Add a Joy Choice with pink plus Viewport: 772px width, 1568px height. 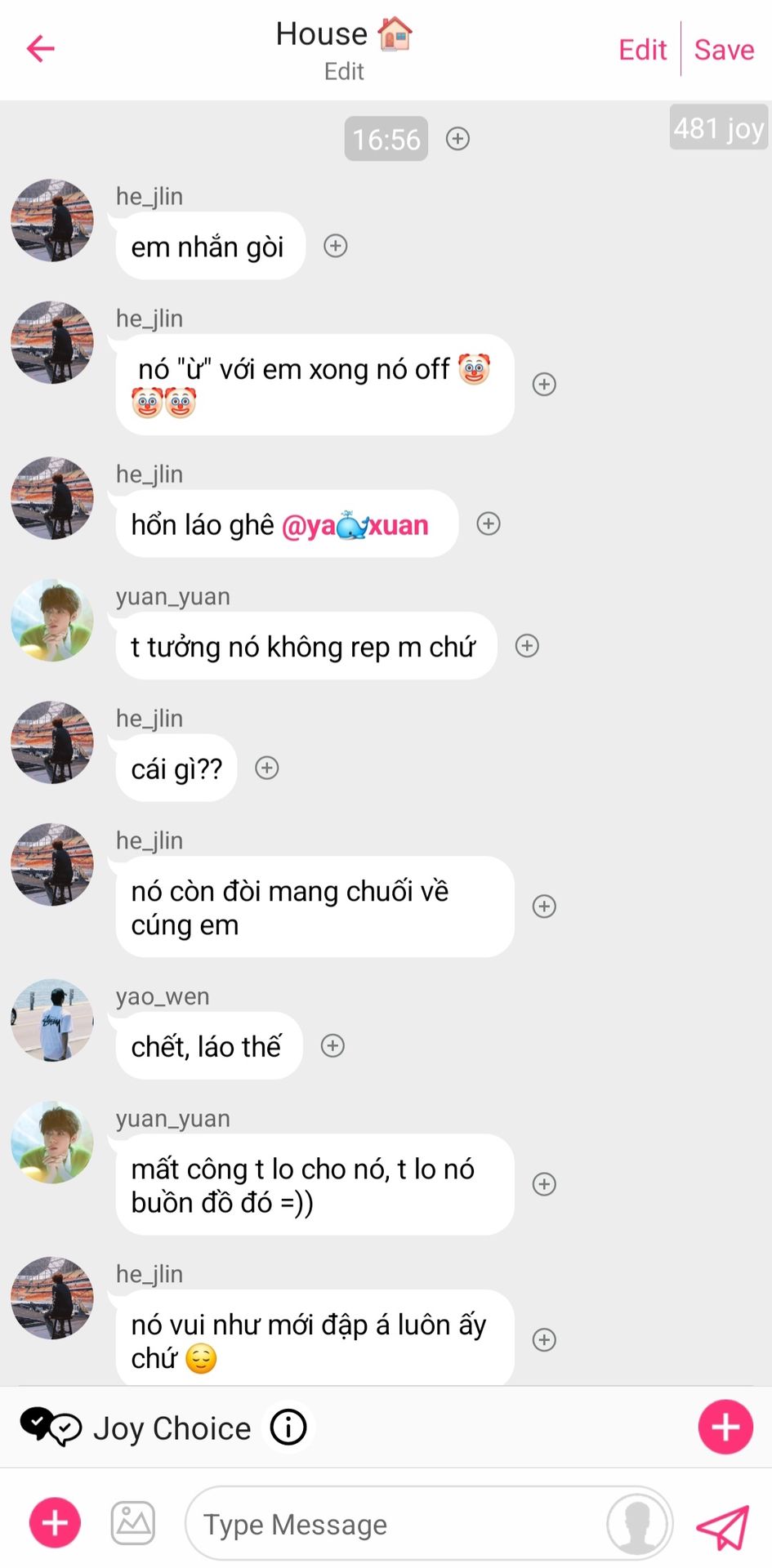pyautogui.click(x=725, y=1427)
